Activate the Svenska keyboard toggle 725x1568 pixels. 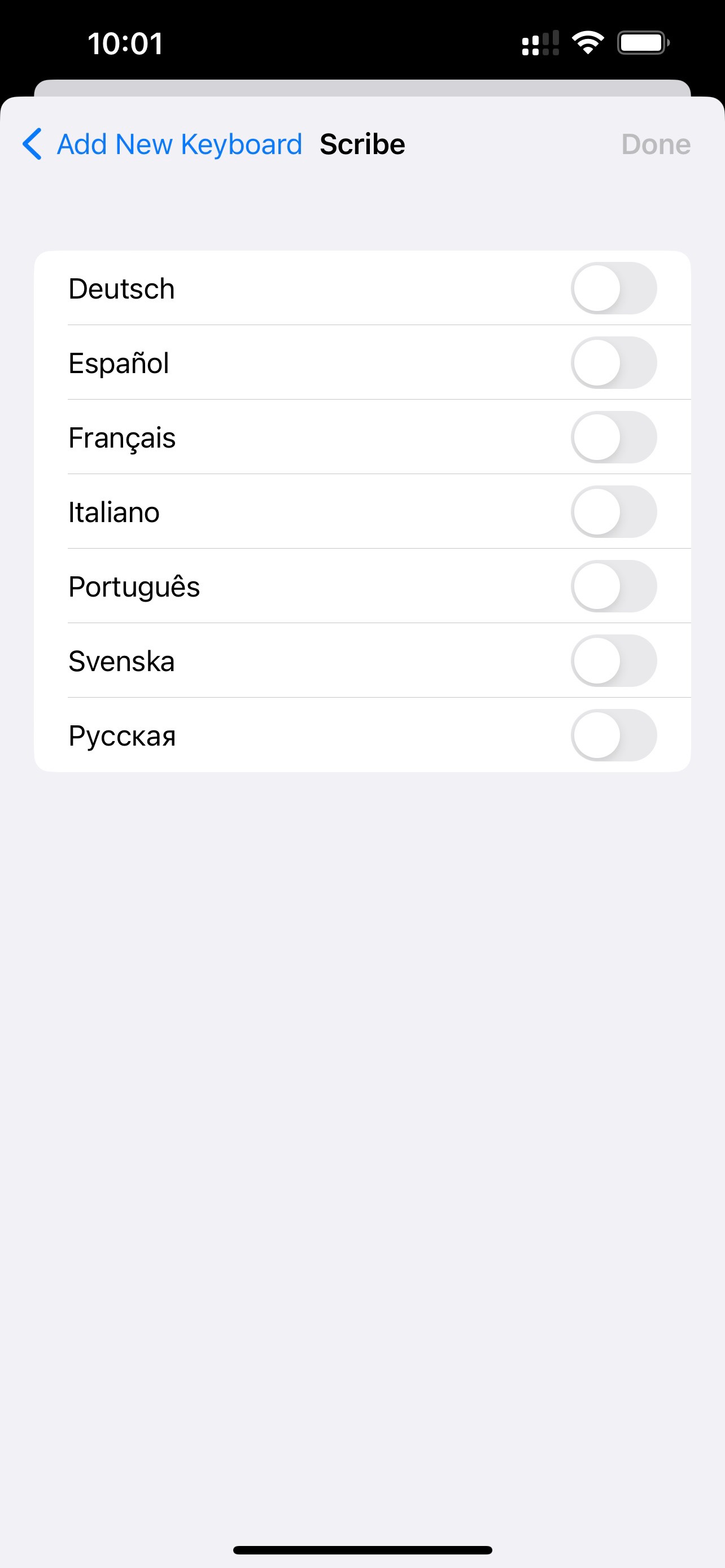coord(613,661)
